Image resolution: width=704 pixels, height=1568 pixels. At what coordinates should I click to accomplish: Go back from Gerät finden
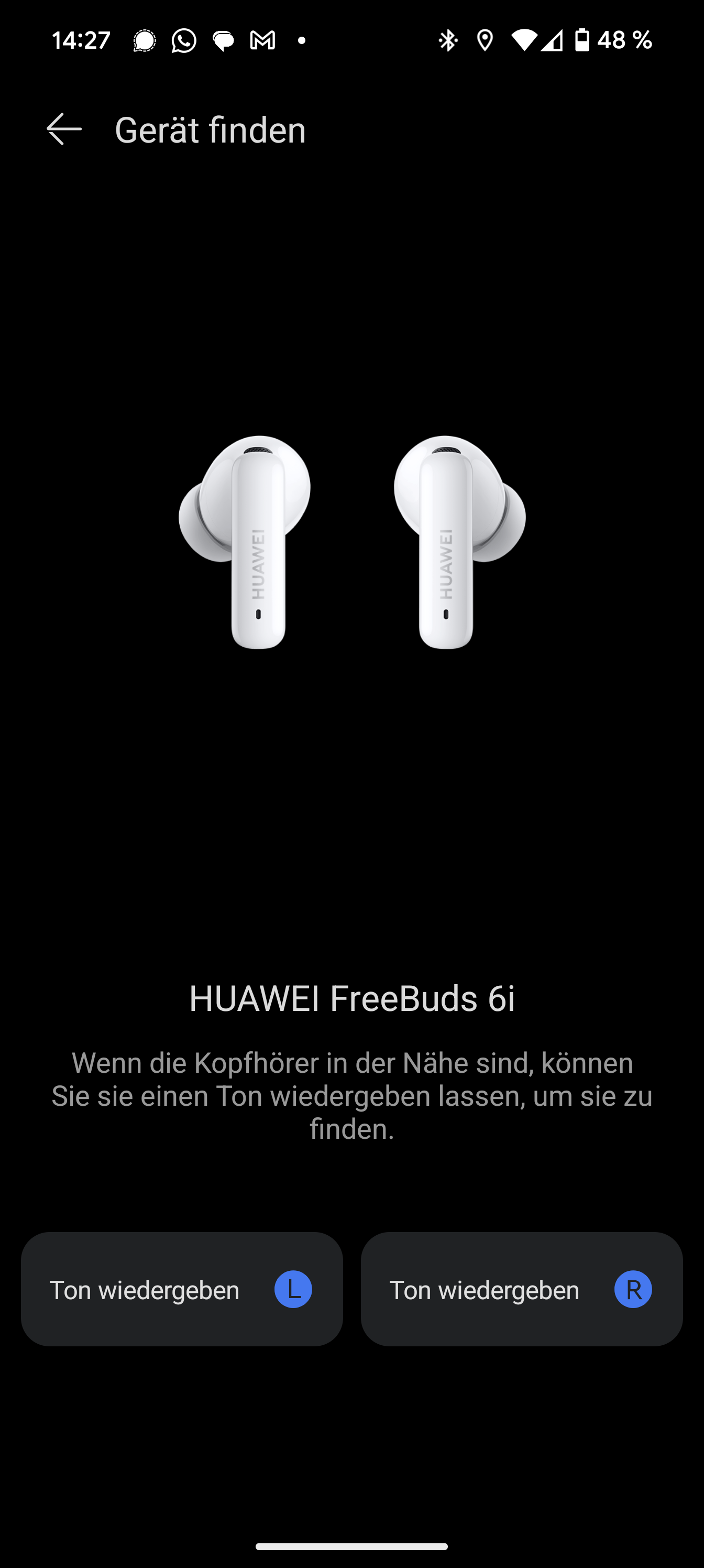point(64,129)
